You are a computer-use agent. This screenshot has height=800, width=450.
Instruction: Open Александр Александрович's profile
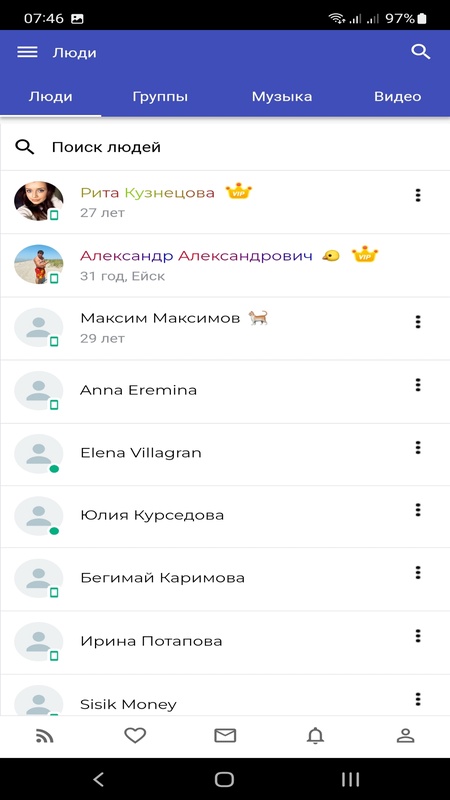(225, 265)
